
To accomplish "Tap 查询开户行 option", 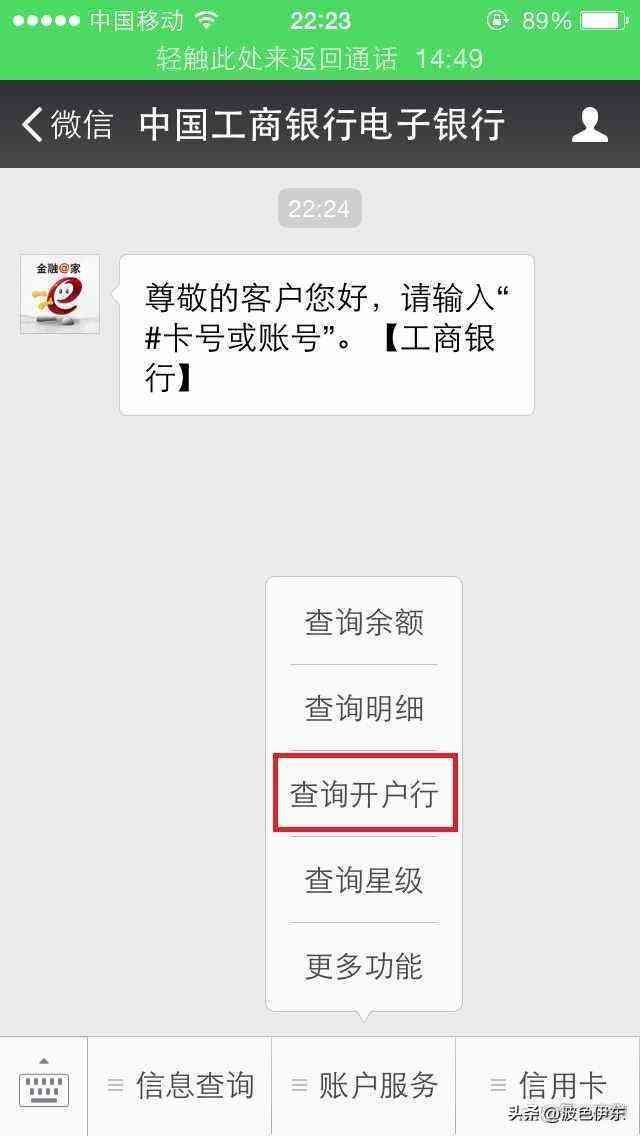I will (x=364, y=794).
